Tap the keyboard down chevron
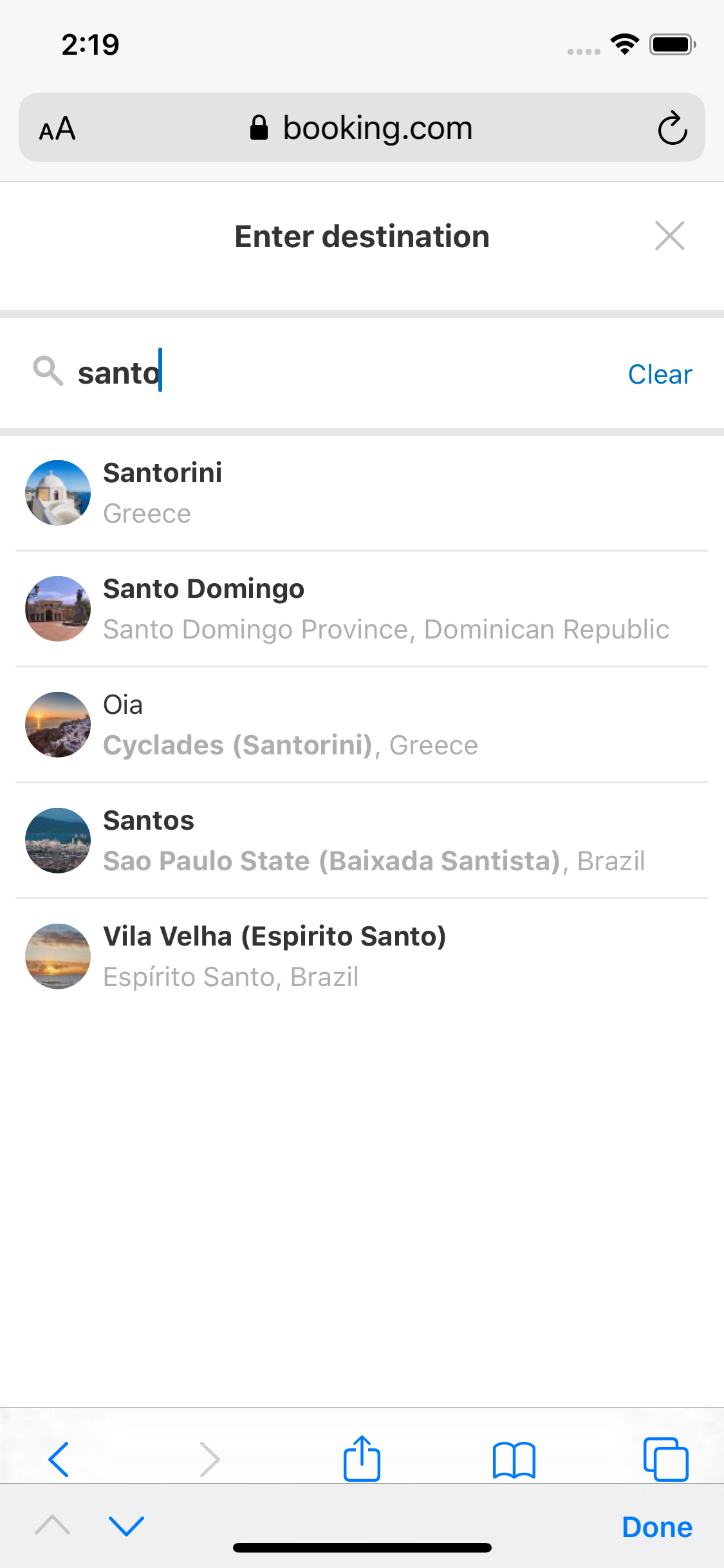 [126, 1526]
